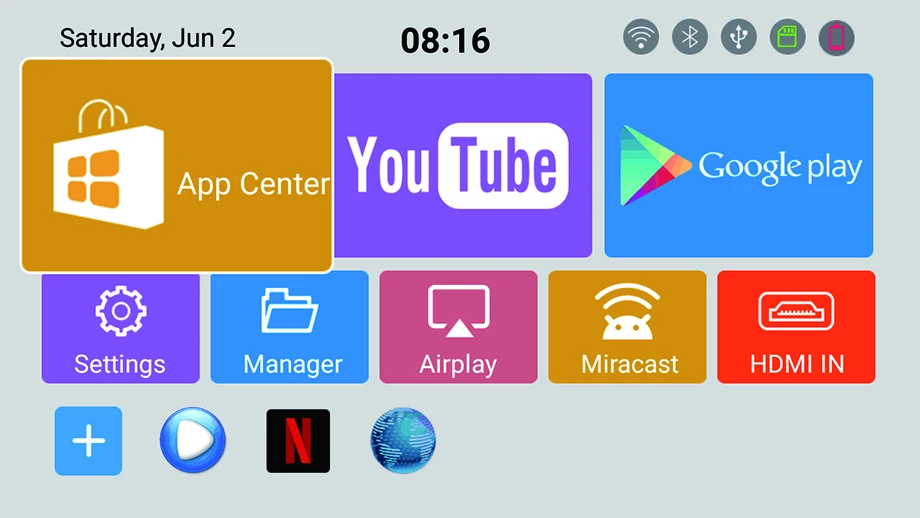Switch to HDMI IN input
Viewport: 920px width, 518px height.
pos(796,327)
